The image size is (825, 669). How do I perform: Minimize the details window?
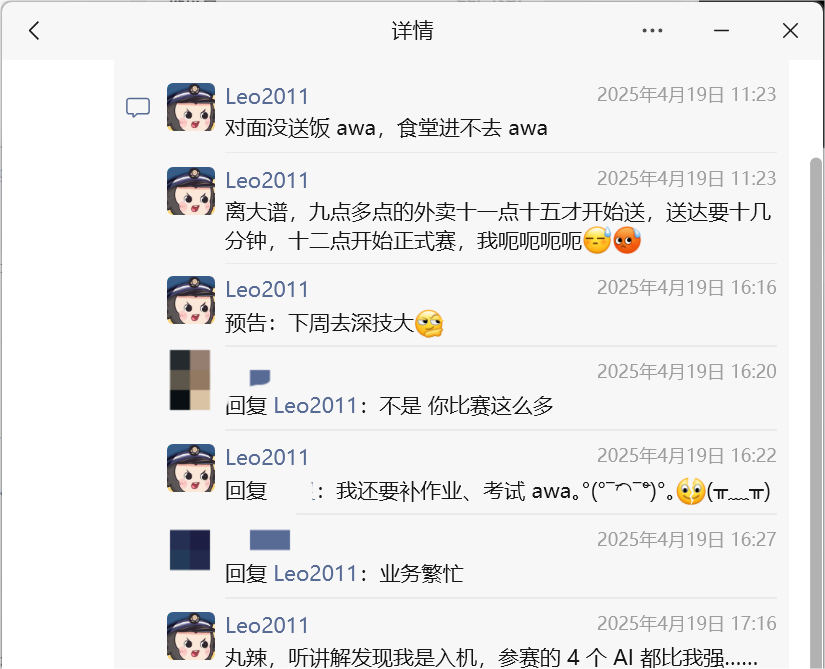point(722,31)
